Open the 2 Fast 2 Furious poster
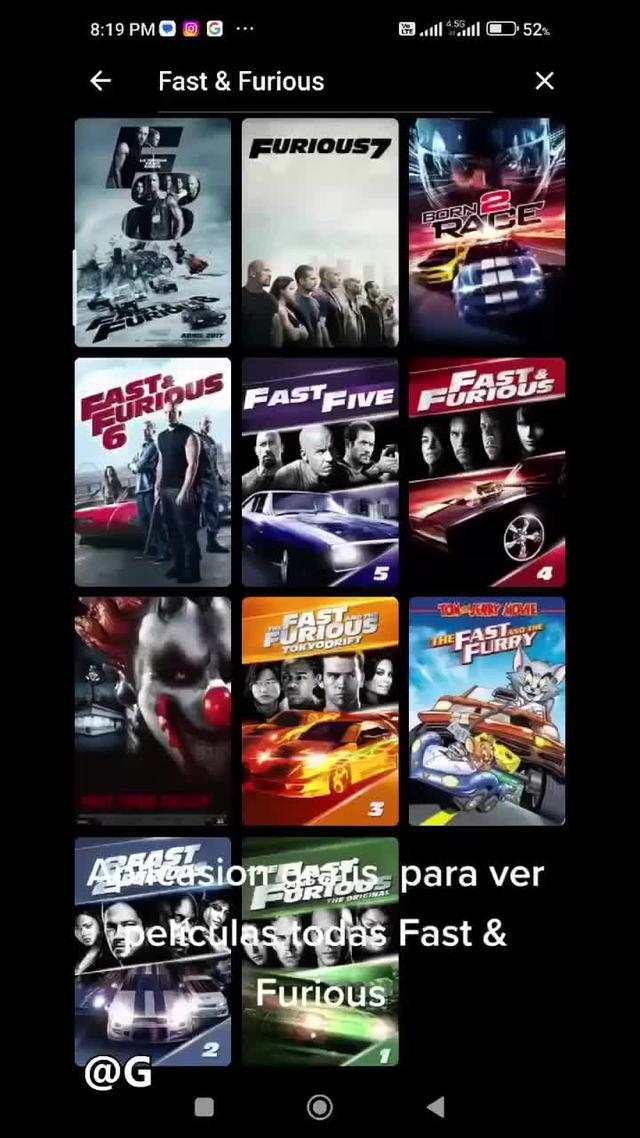 tap(153, 950)
